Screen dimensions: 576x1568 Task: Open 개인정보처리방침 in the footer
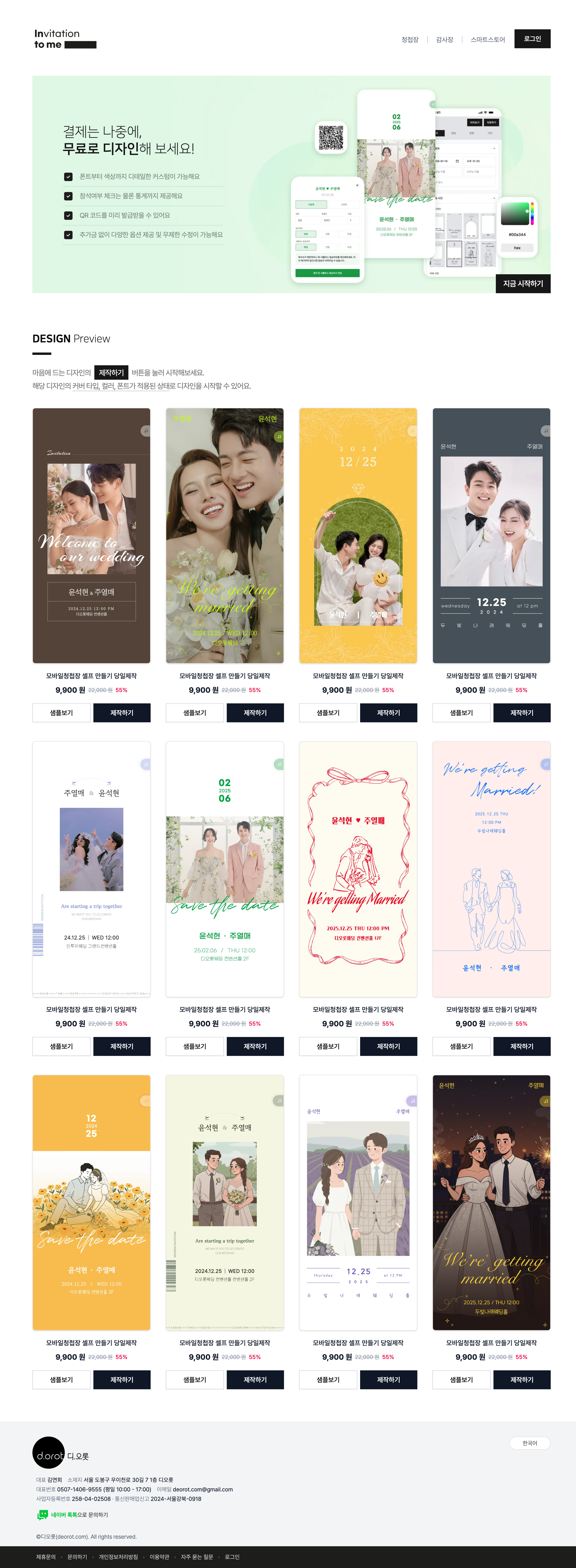118,1557
